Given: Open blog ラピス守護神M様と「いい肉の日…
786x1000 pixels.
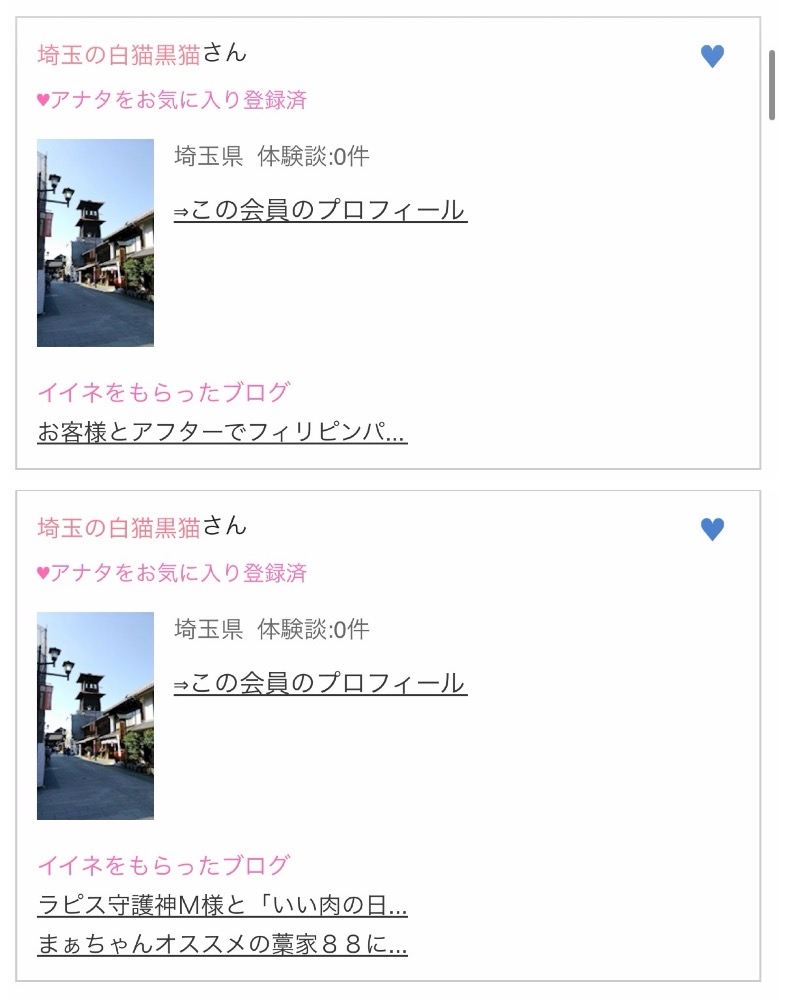Looking at the screenshot, I should point(222,904).
